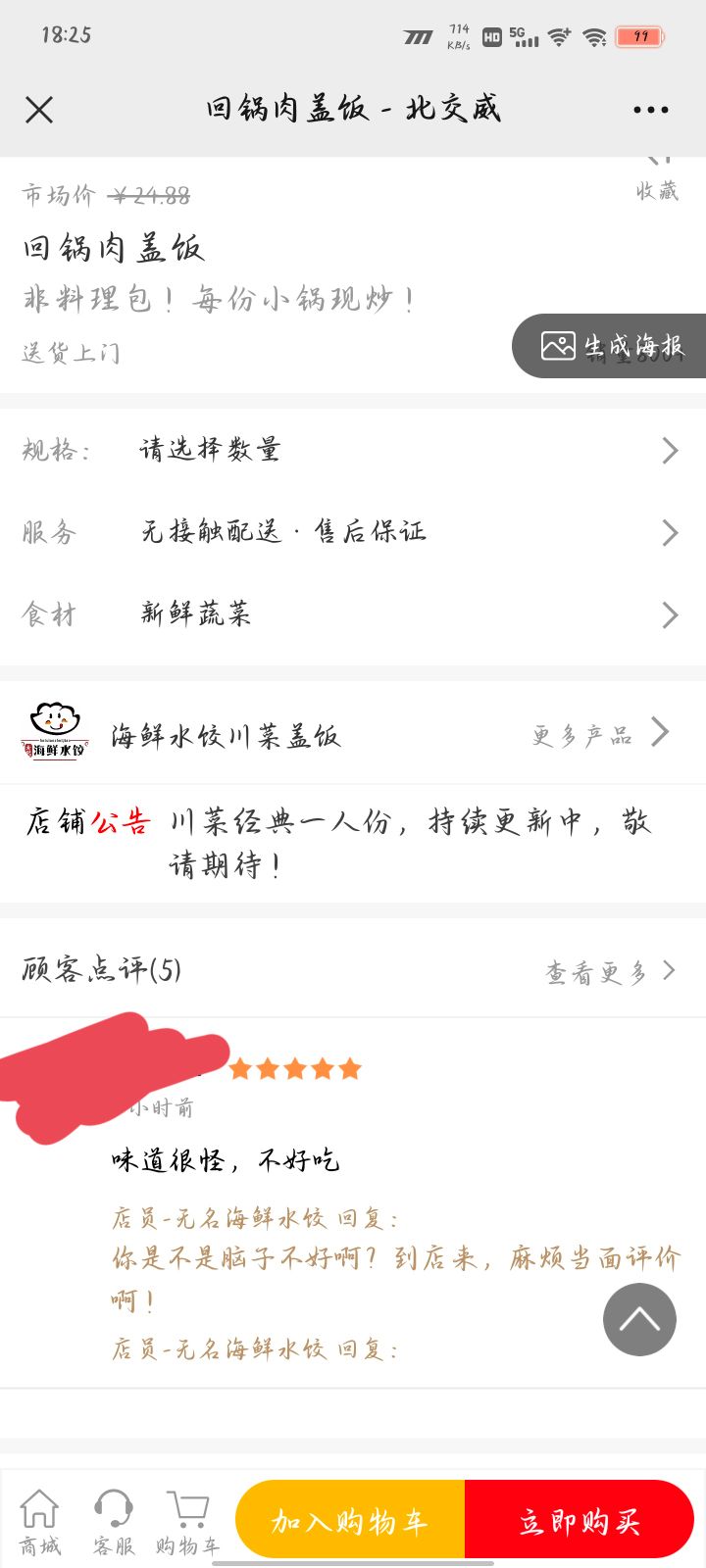
Task: Close the 回锅肉盖饭 page with X
Action: (39, 110)
